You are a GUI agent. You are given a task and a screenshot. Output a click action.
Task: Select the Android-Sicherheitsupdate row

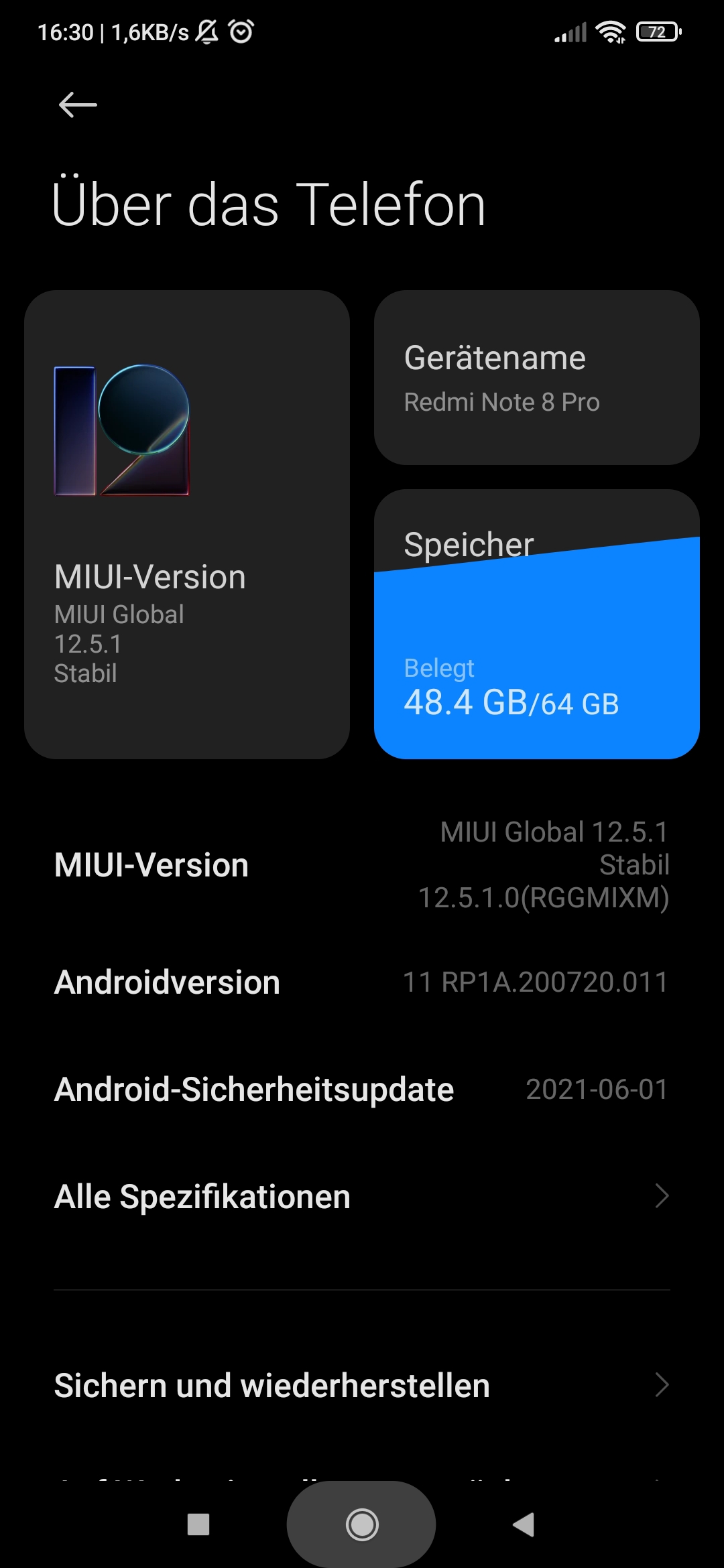362,1090
